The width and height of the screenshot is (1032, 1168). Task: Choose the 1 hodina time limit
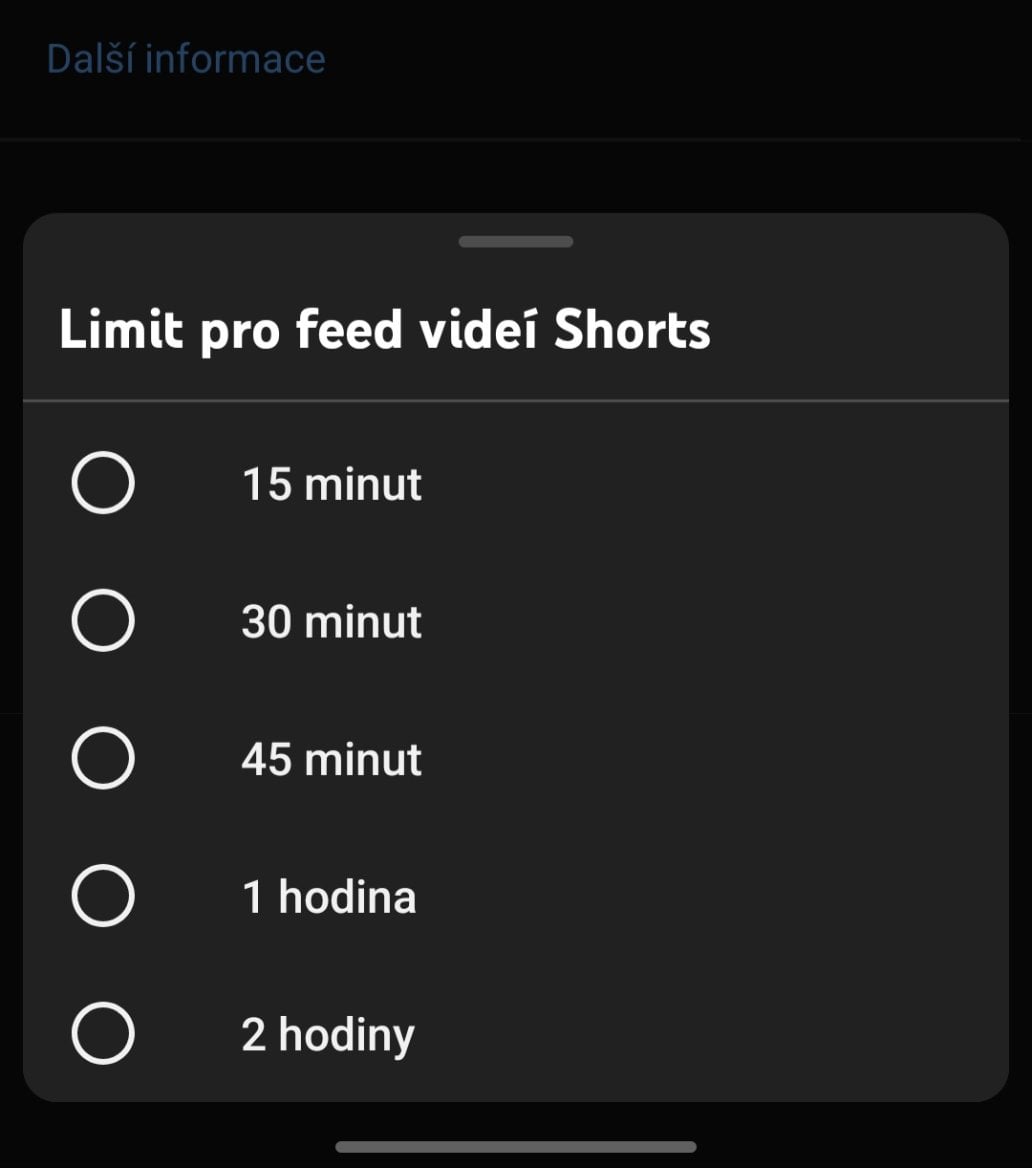click(103, 896)
